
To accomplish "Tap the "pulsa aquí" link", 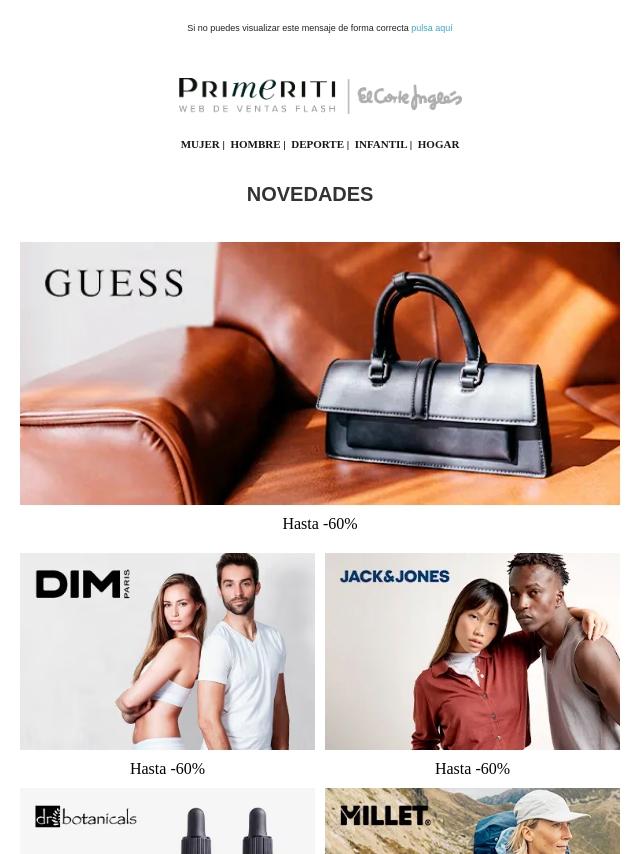I will [x=431, y=28].
